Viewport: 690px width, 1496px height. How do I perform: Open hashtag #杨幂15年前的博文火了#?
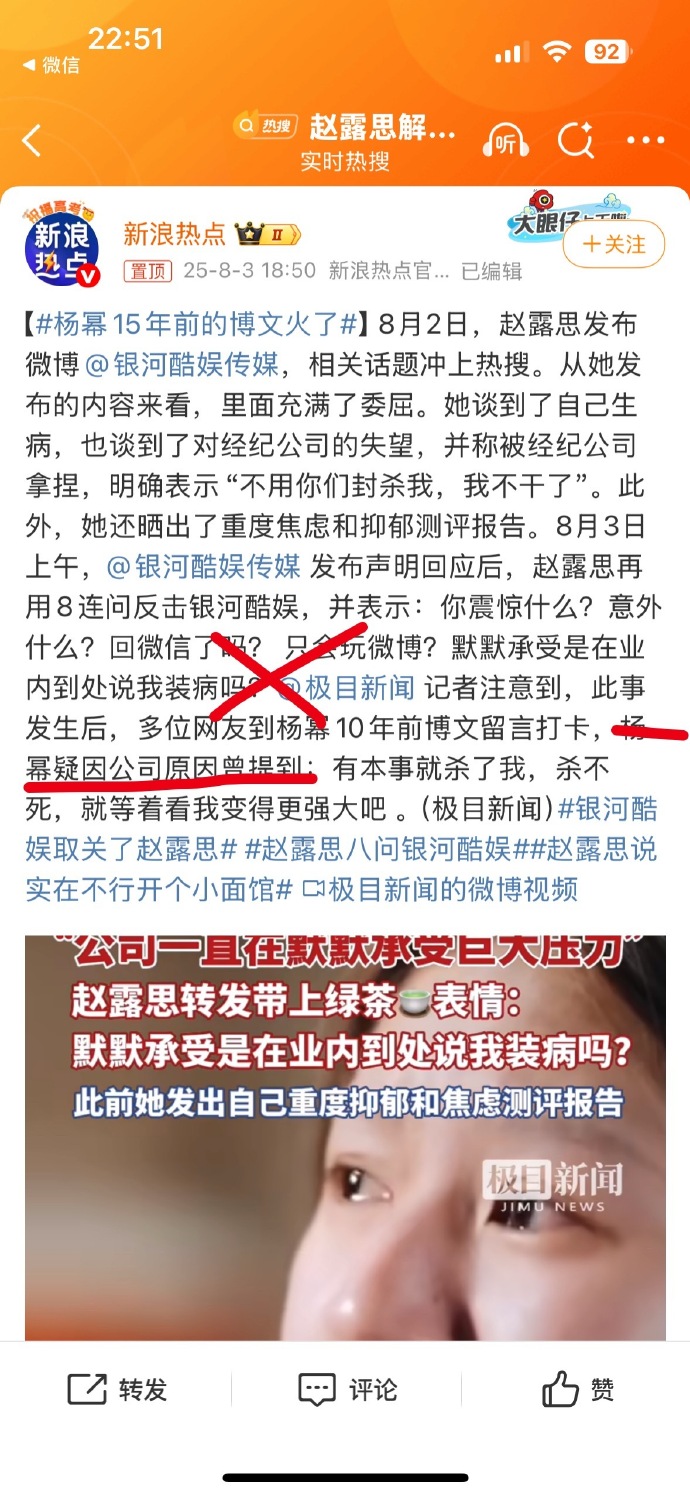click(x=196, y=324)
